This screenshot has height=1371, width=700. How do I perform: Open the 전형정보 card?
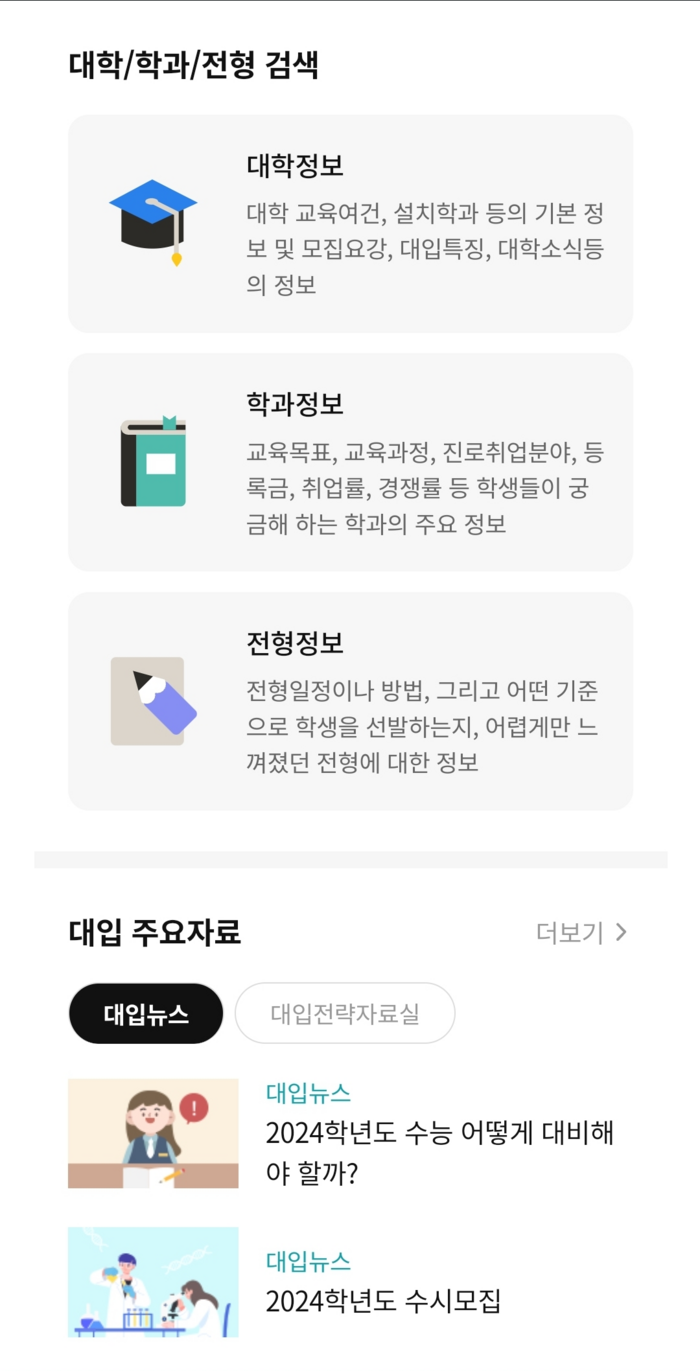click(350, 701)
